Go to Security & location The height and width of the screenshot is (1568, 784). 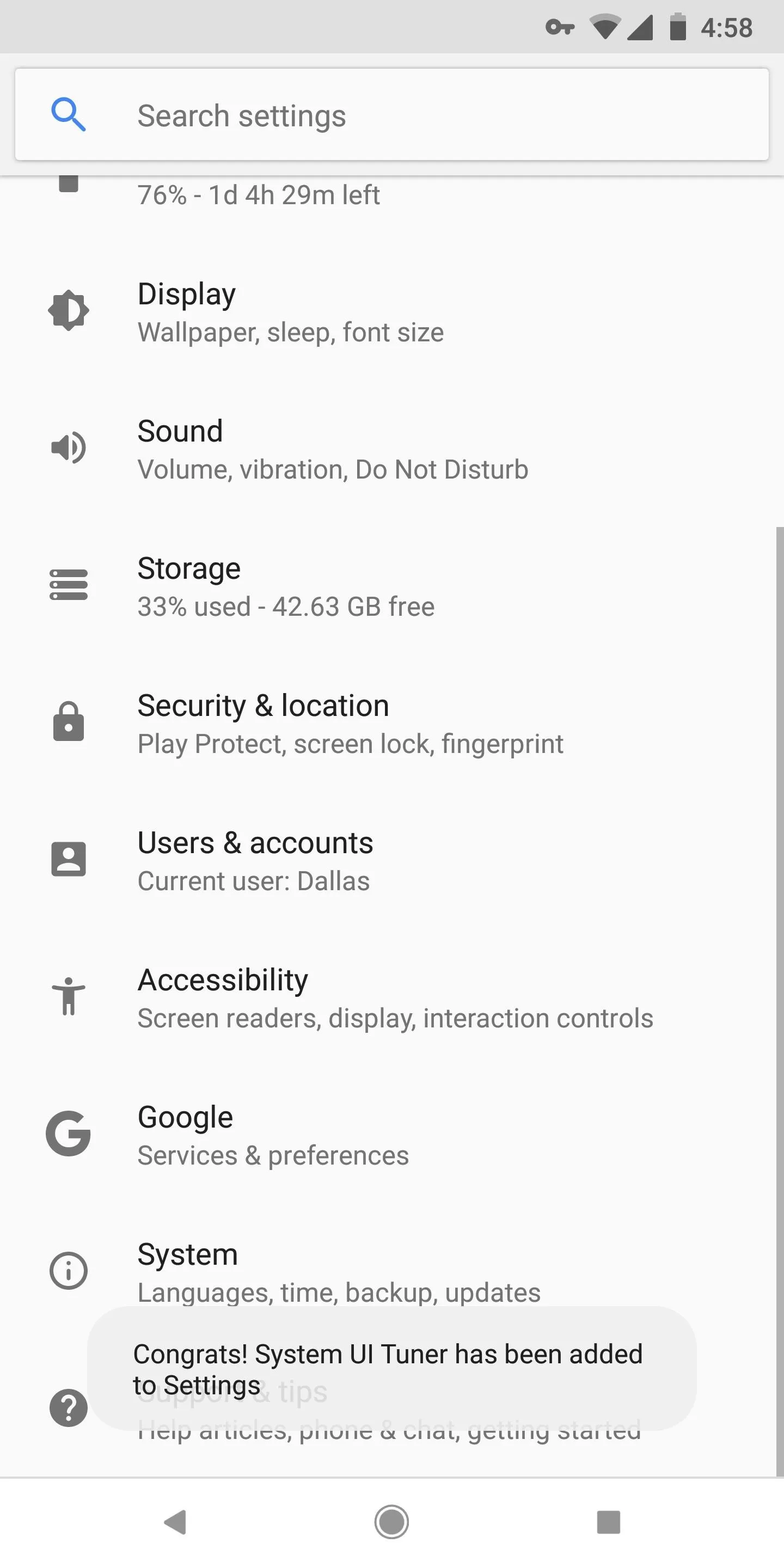coord(392,723)
